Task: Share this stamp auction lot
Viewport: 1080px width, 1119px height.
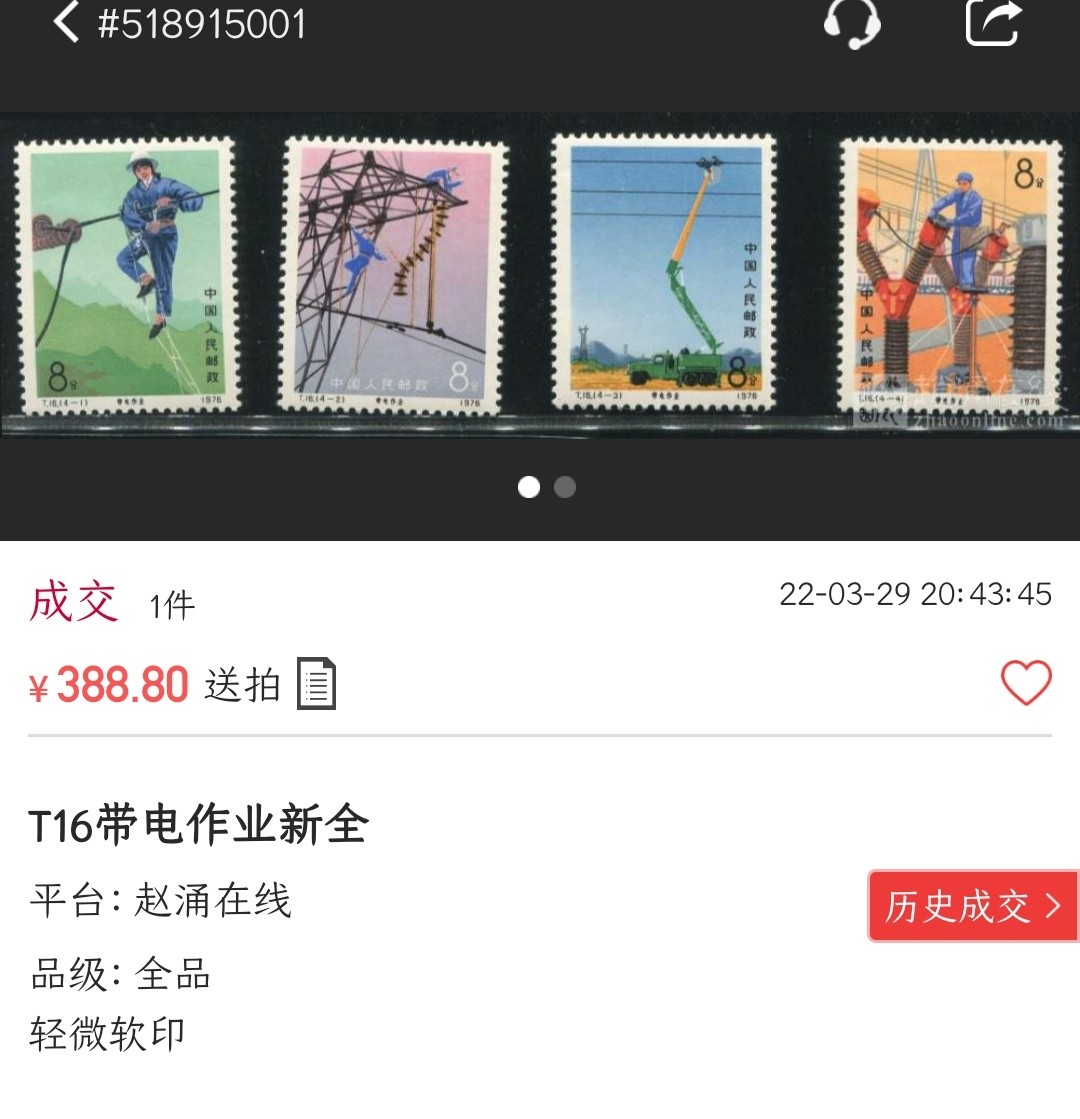Action: tap(993, 23)
